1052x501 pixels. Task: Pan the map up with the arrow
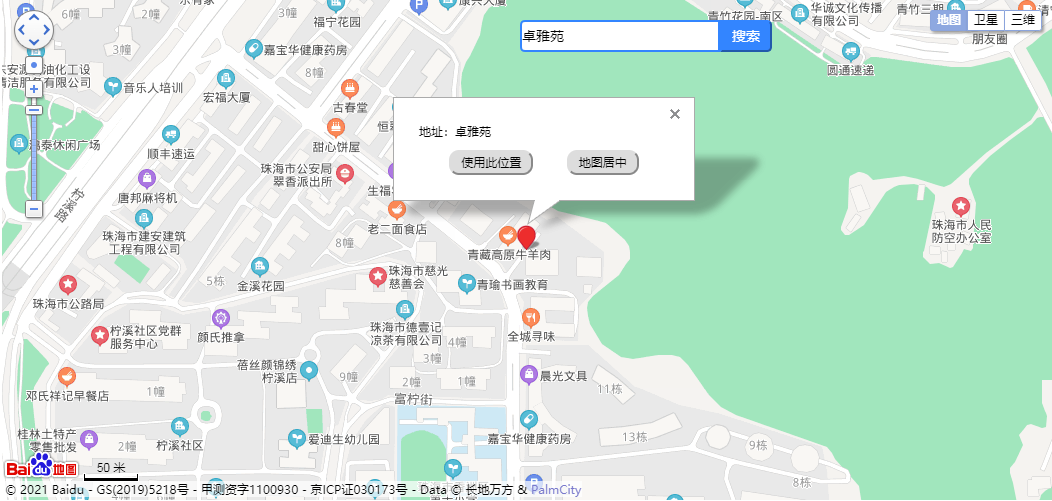34,19
